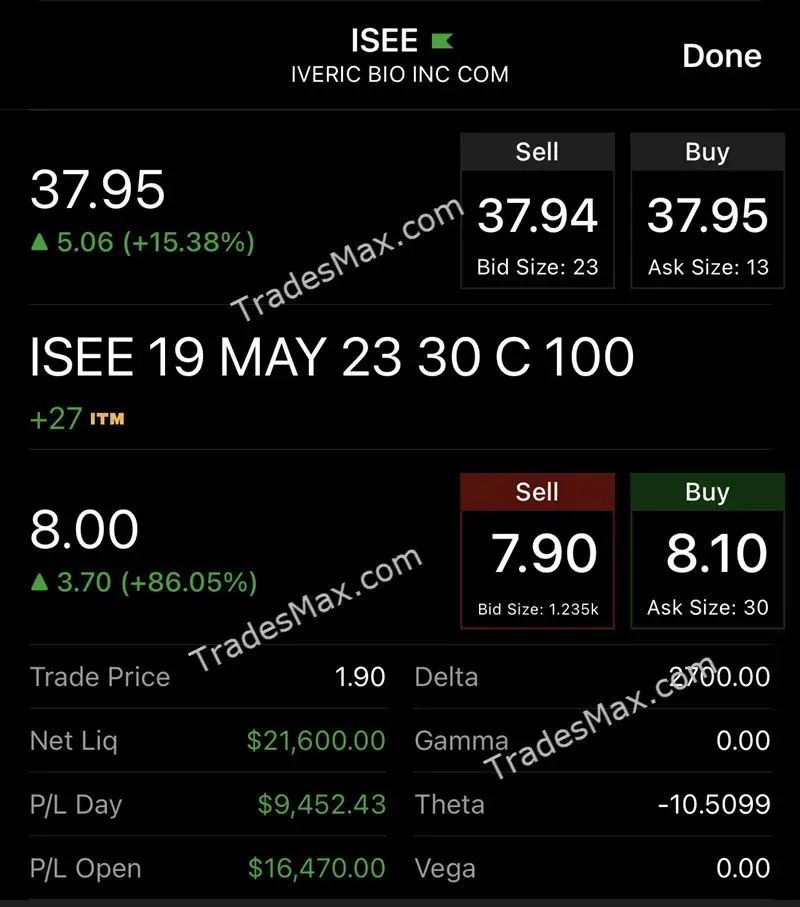Sell the ISEE call option at 7.90
This screenshot has height=907, width=800.
pos(537,551)
